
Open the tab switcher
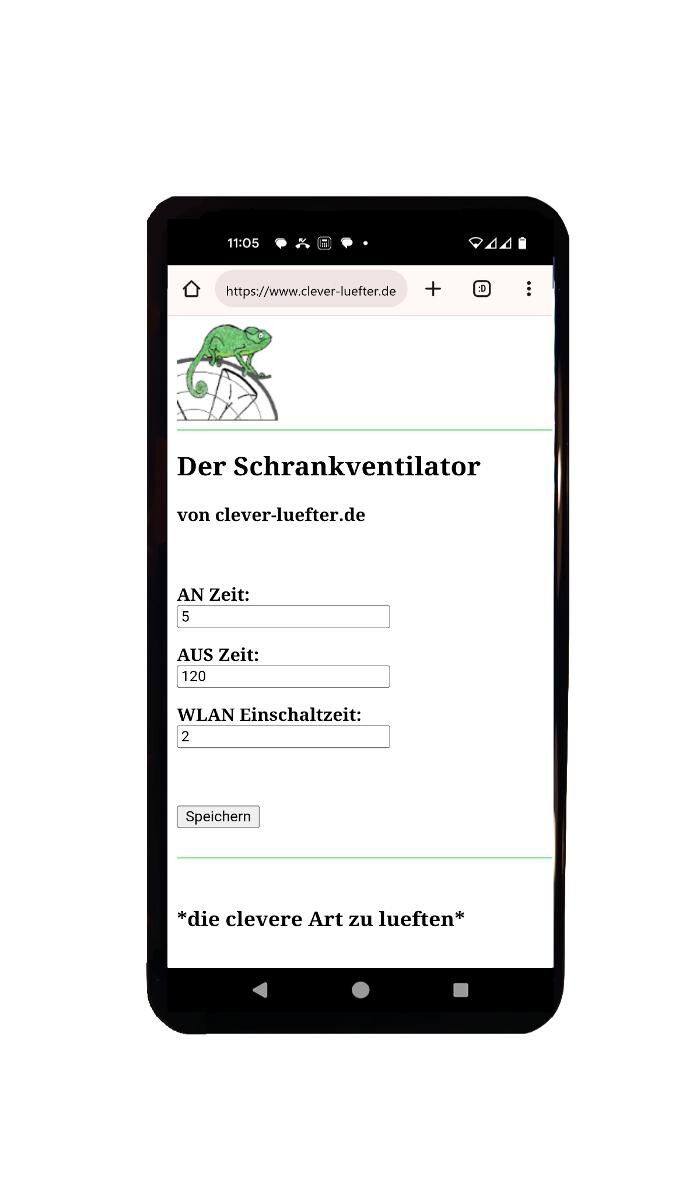(x=482, y=289)
